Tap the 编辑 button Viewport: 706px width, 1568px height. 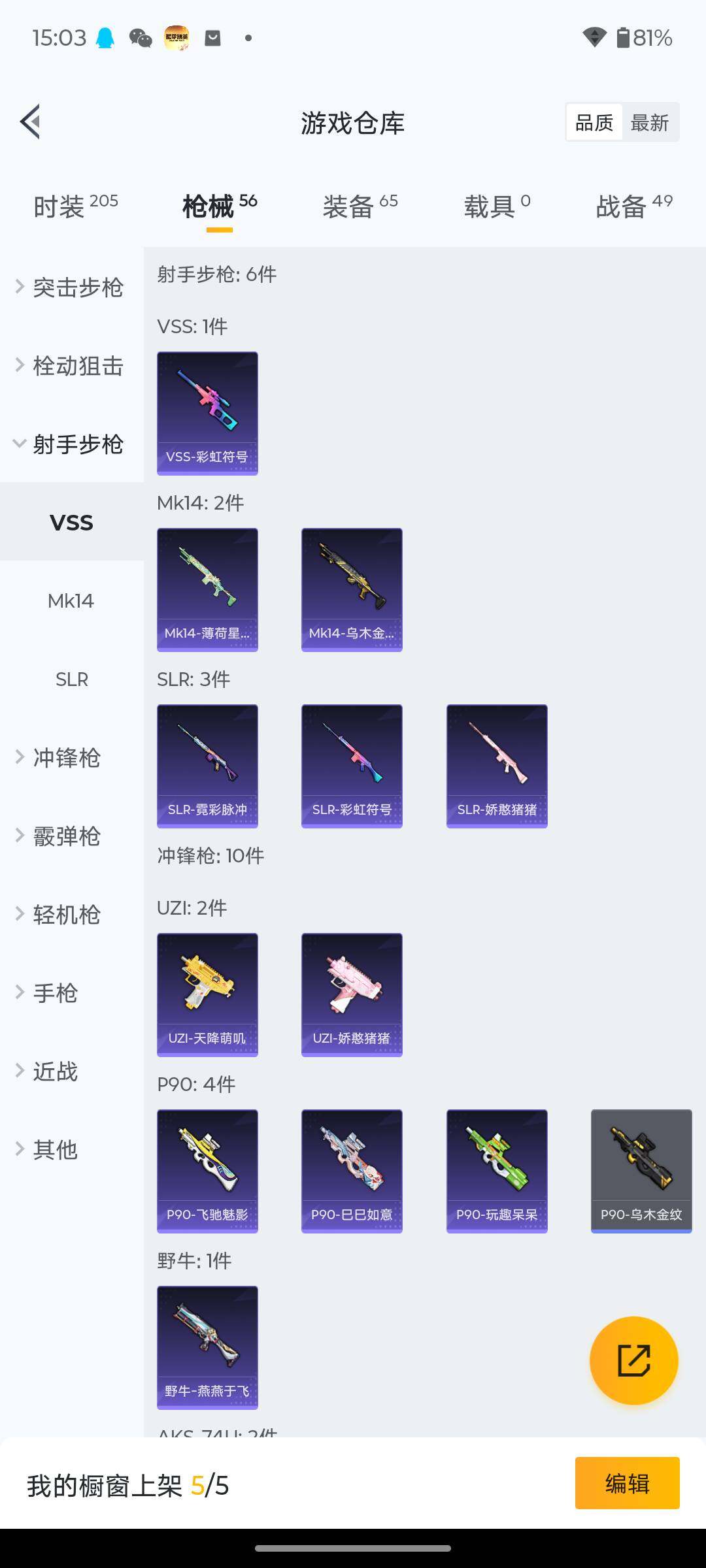click(627, 1483)
